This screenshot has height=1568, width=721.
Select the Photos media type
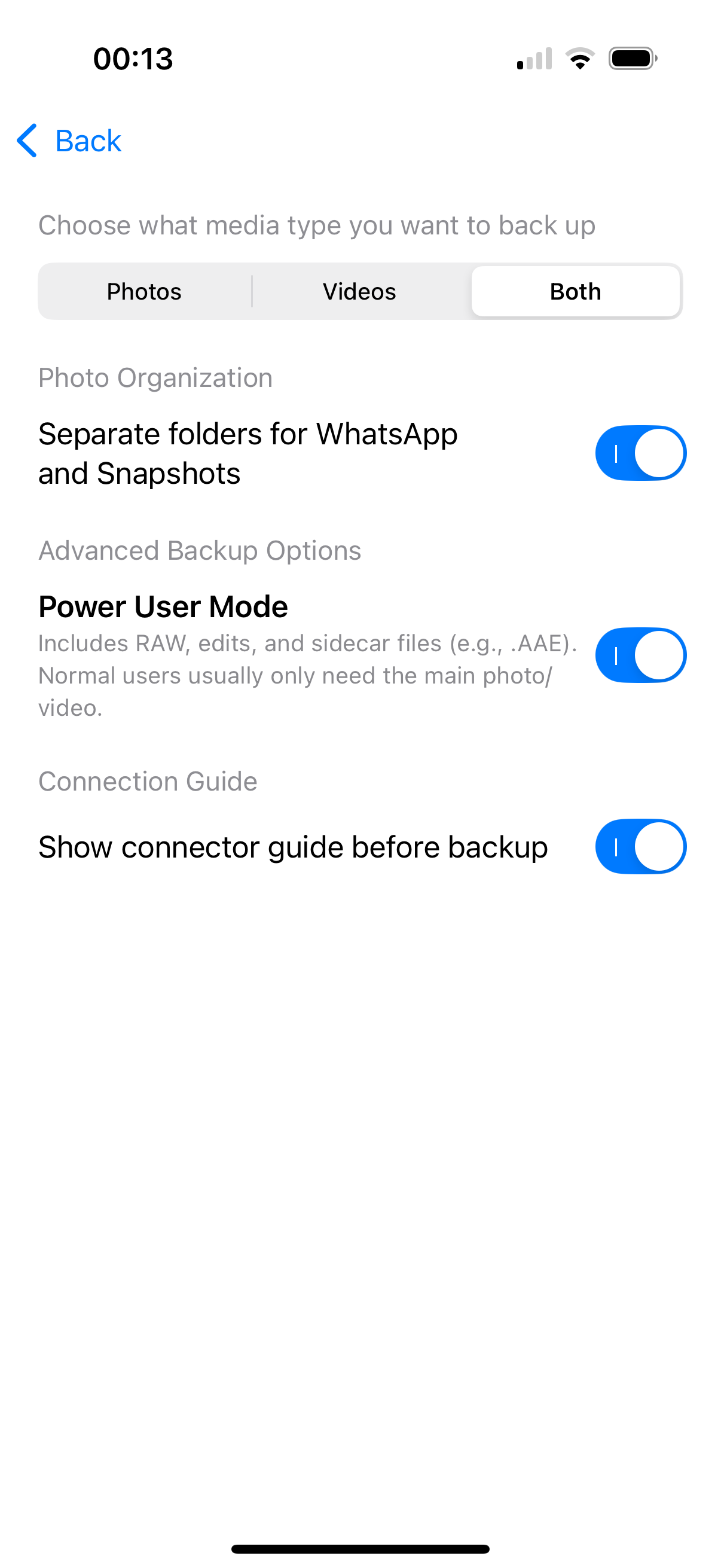tap(144, 292)
